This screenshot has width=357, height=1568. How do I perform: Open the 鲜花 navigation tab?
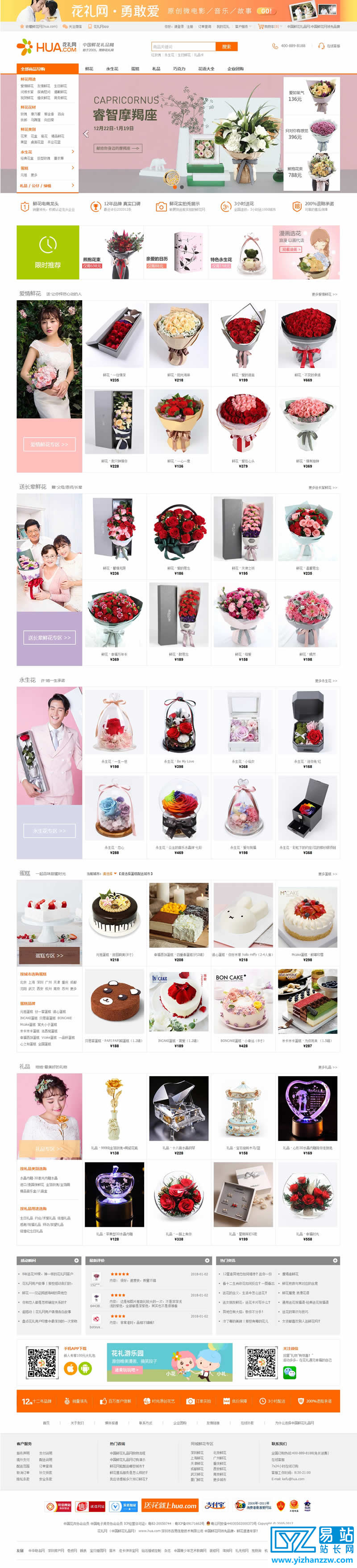point(89,69)
